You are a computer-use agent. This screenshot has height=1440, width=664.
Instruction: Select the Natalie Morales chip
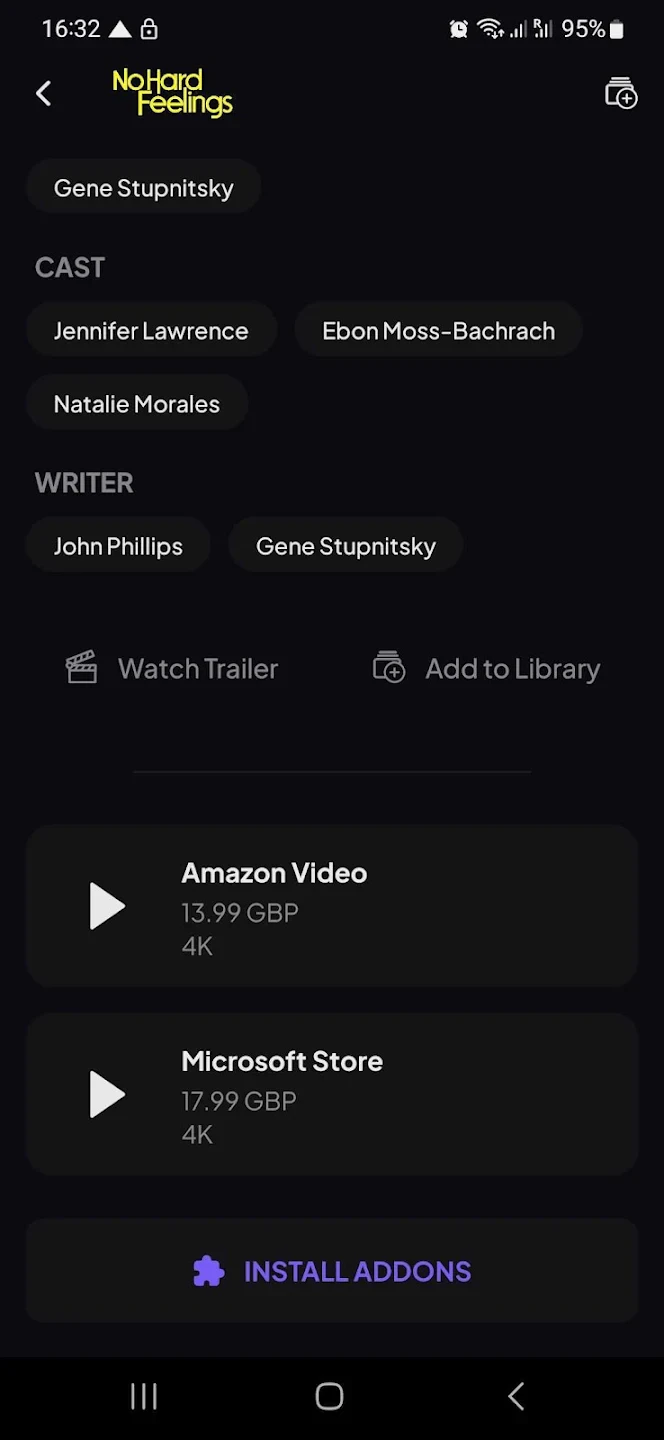(137, 404)
